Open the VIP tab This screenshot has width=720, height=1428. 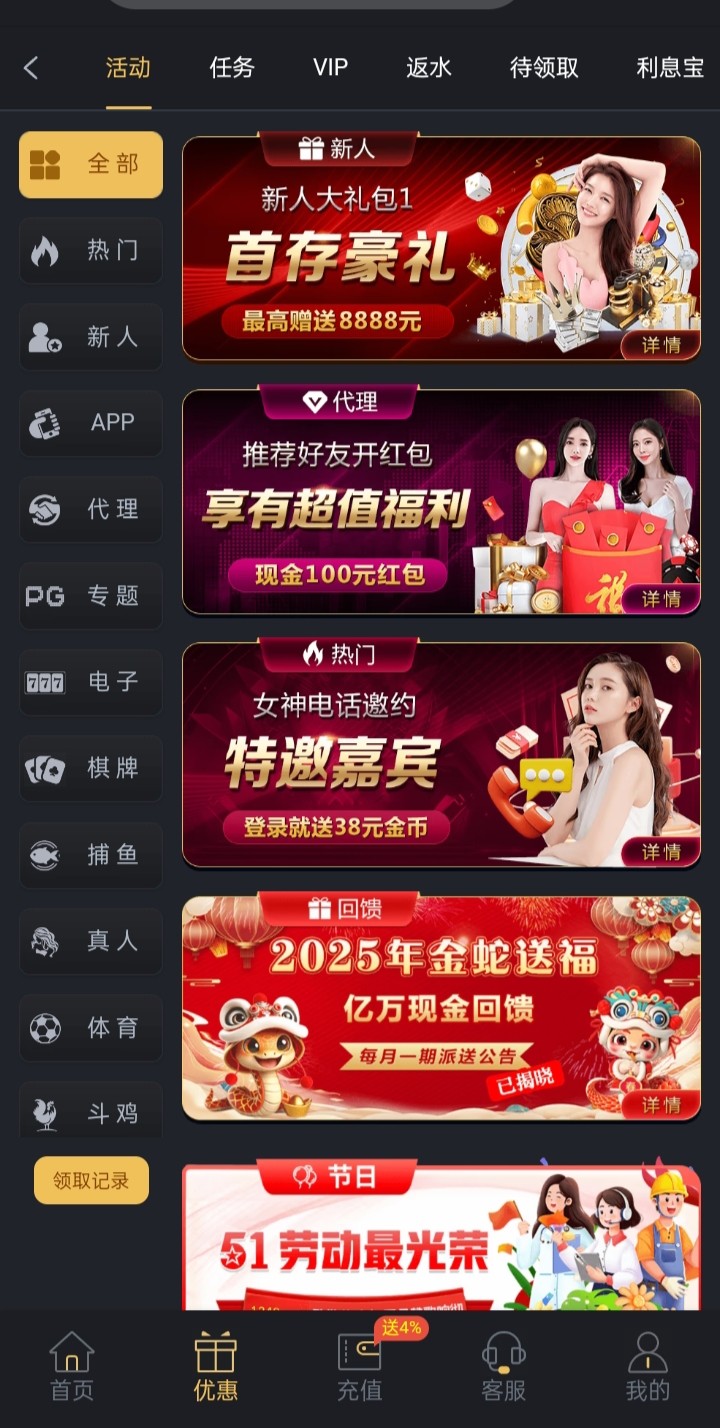(x=330, y=68)
